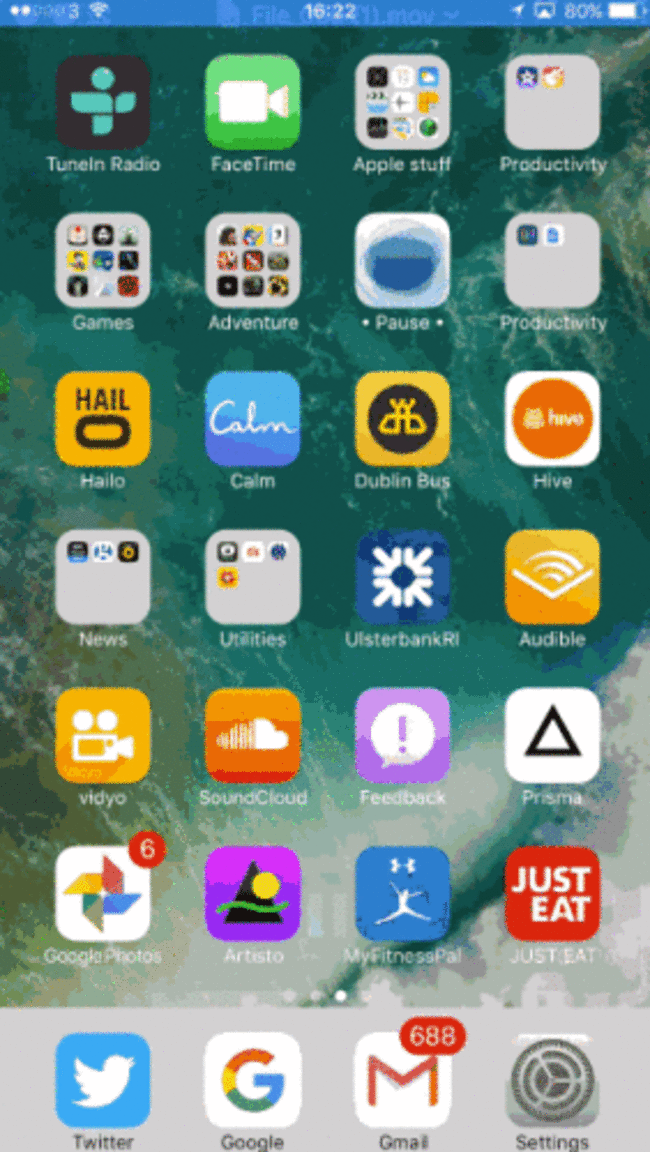Open Prisma photo app
650x1152 pixels.
552,735
